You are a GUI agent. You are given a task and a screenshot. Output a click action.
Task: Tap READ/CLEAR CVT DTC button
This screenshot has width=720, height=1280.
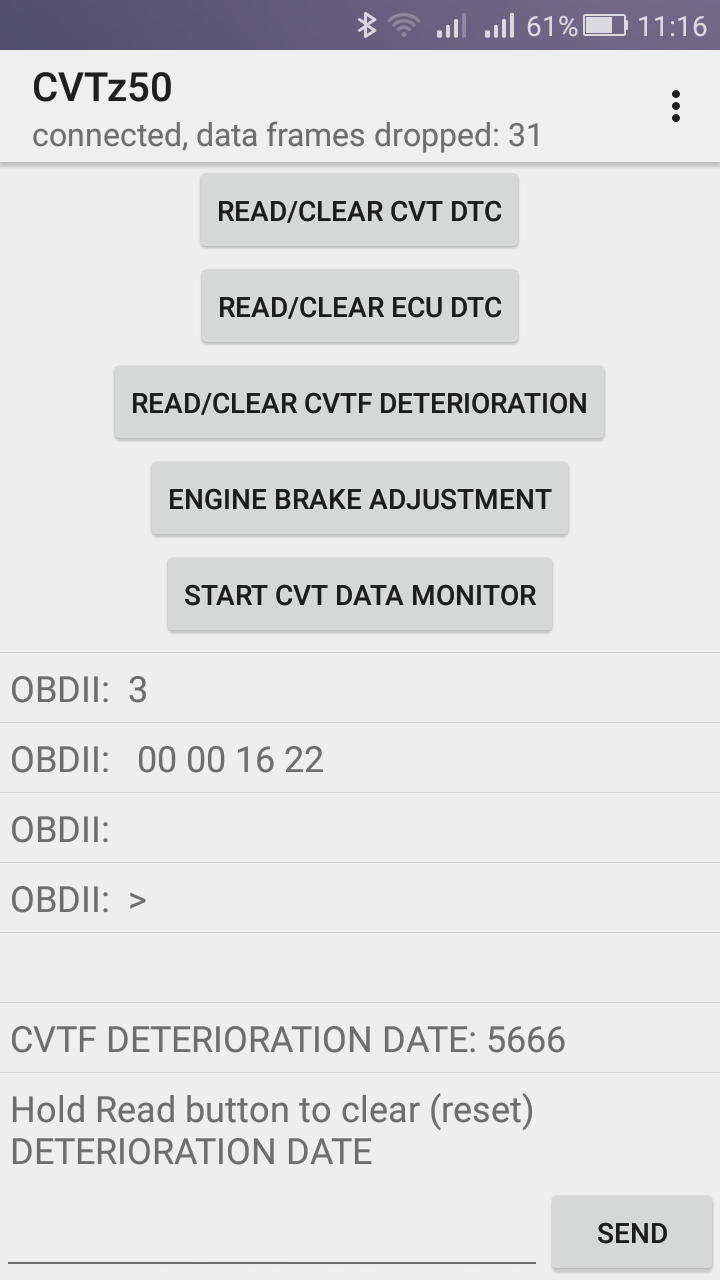(359, 211)
